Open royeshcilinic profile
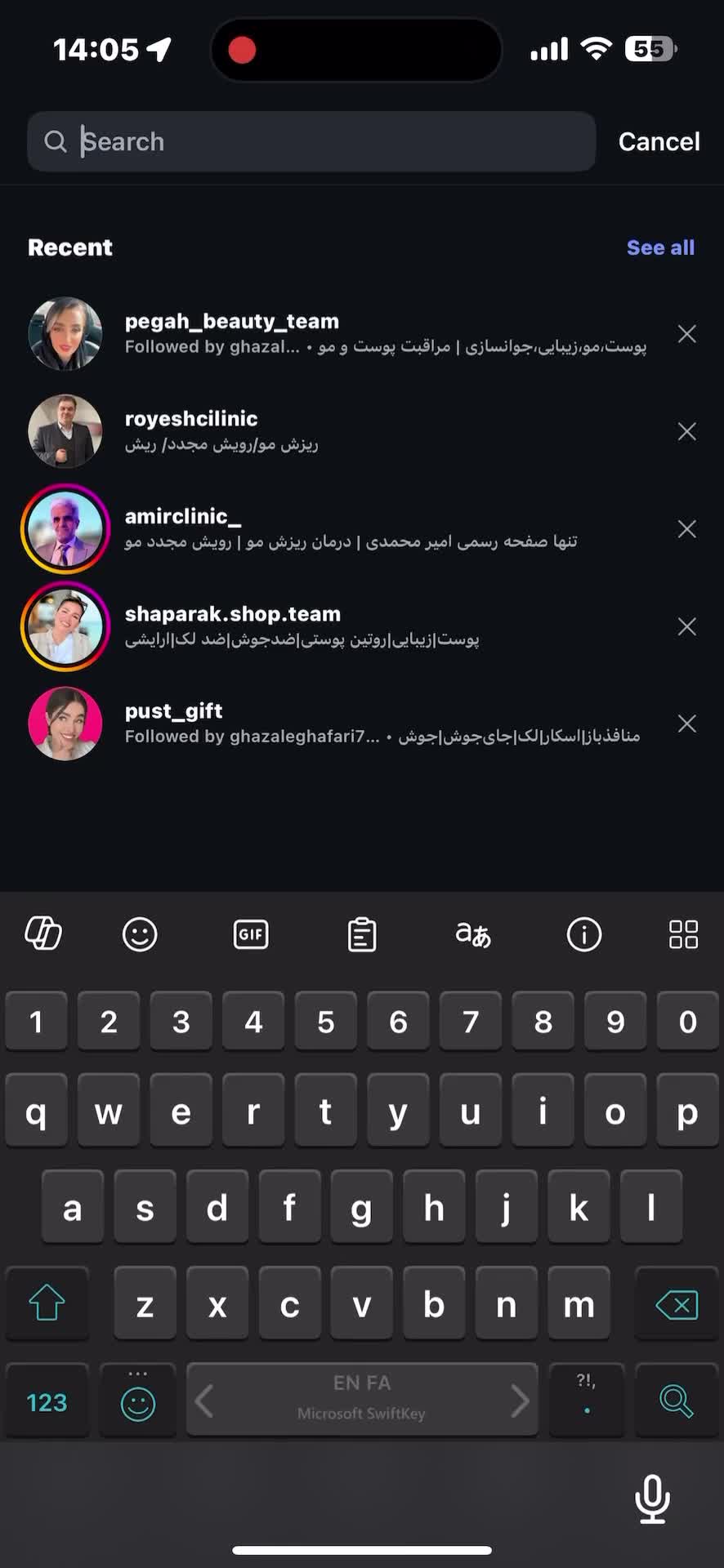 tap(191, 419)
